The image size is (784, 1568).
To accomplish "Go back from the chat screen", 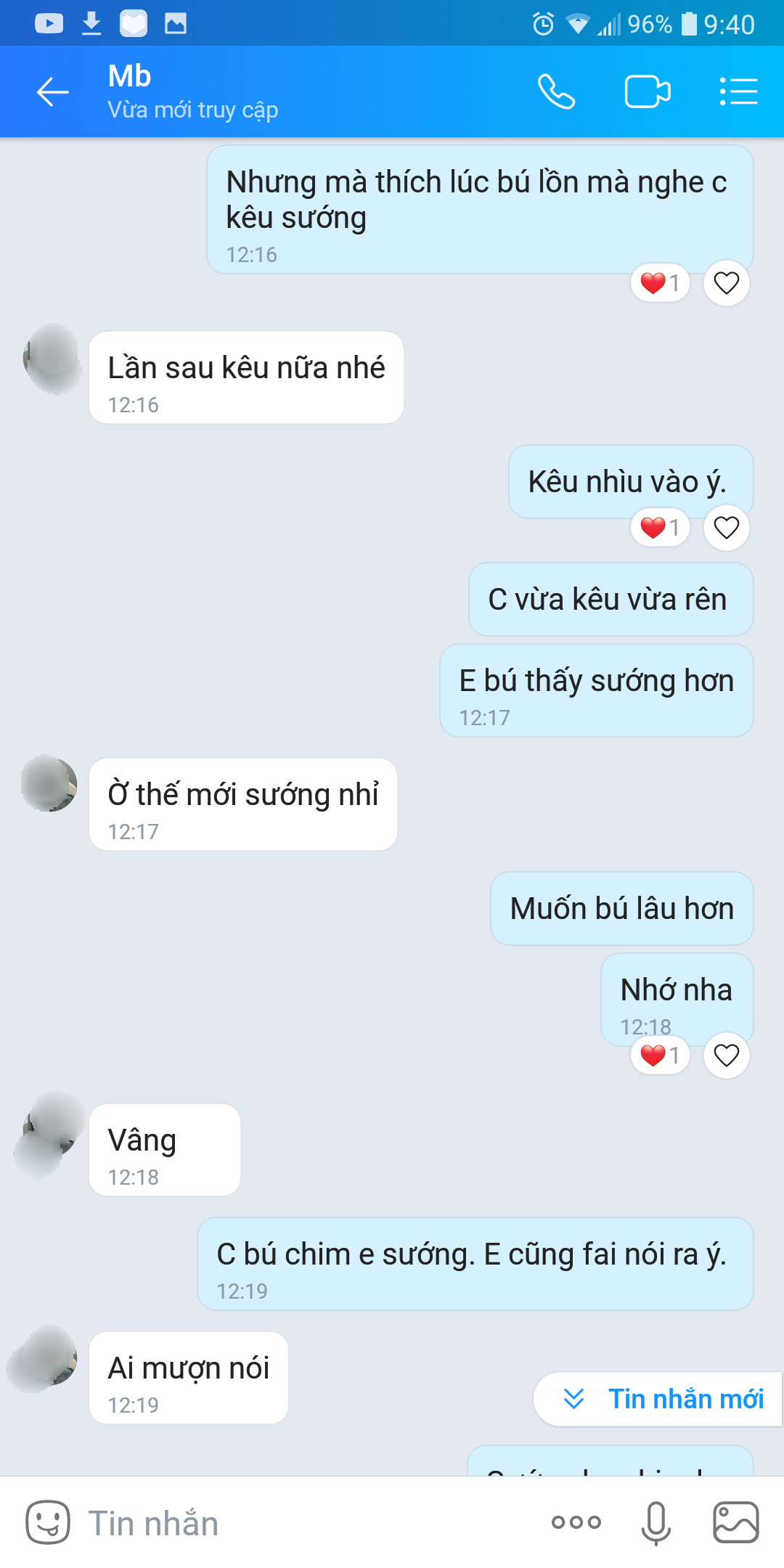I will (52, 92).
